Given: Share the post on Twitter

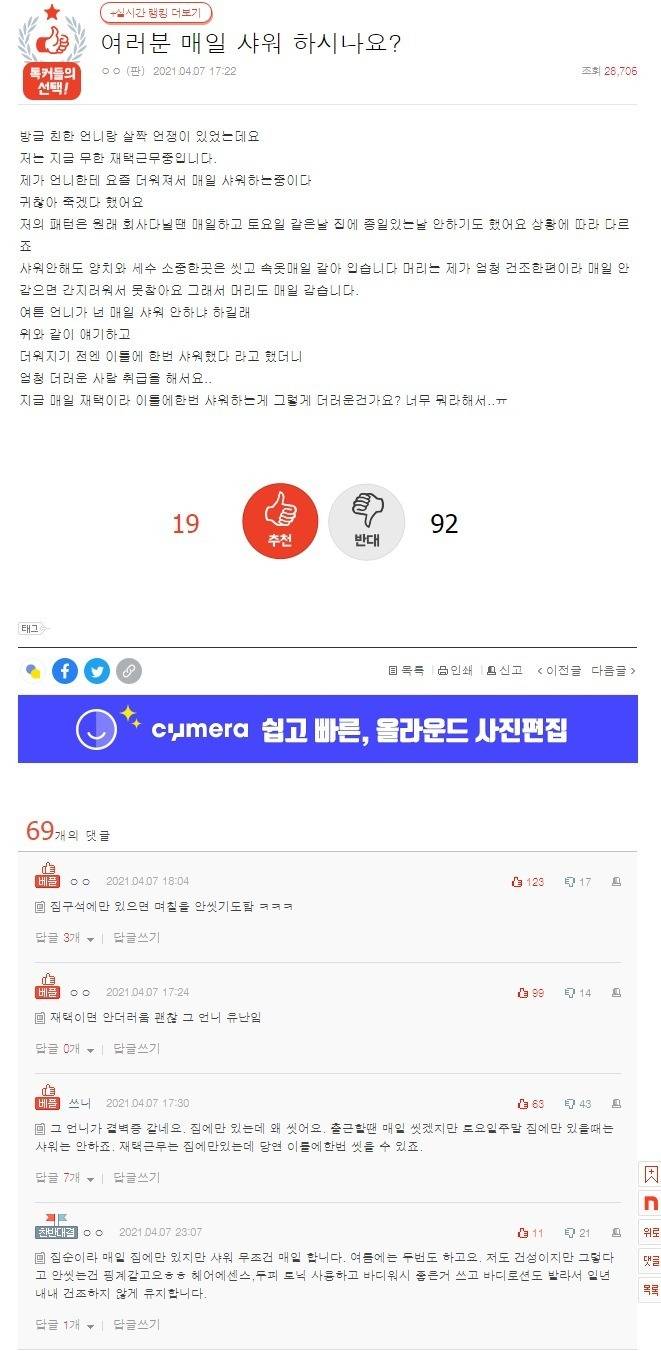Looking at the screenshot, I should (97, 671).
